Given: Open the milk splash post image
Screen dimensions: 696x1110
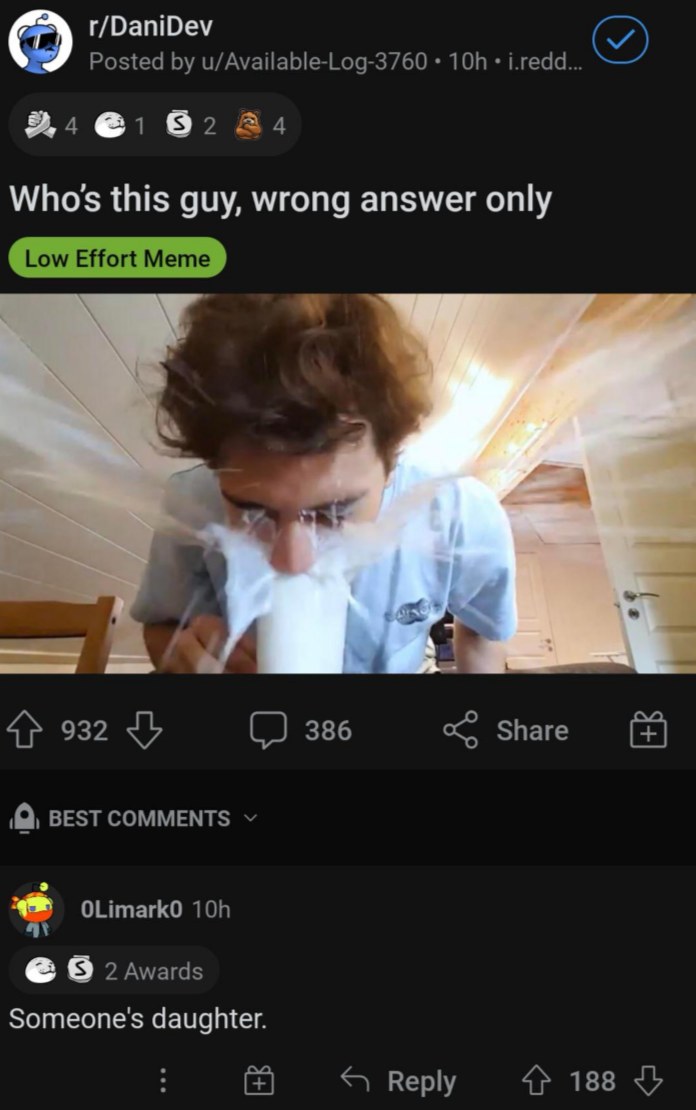Looking at the screenshot, I should (348, 483).
